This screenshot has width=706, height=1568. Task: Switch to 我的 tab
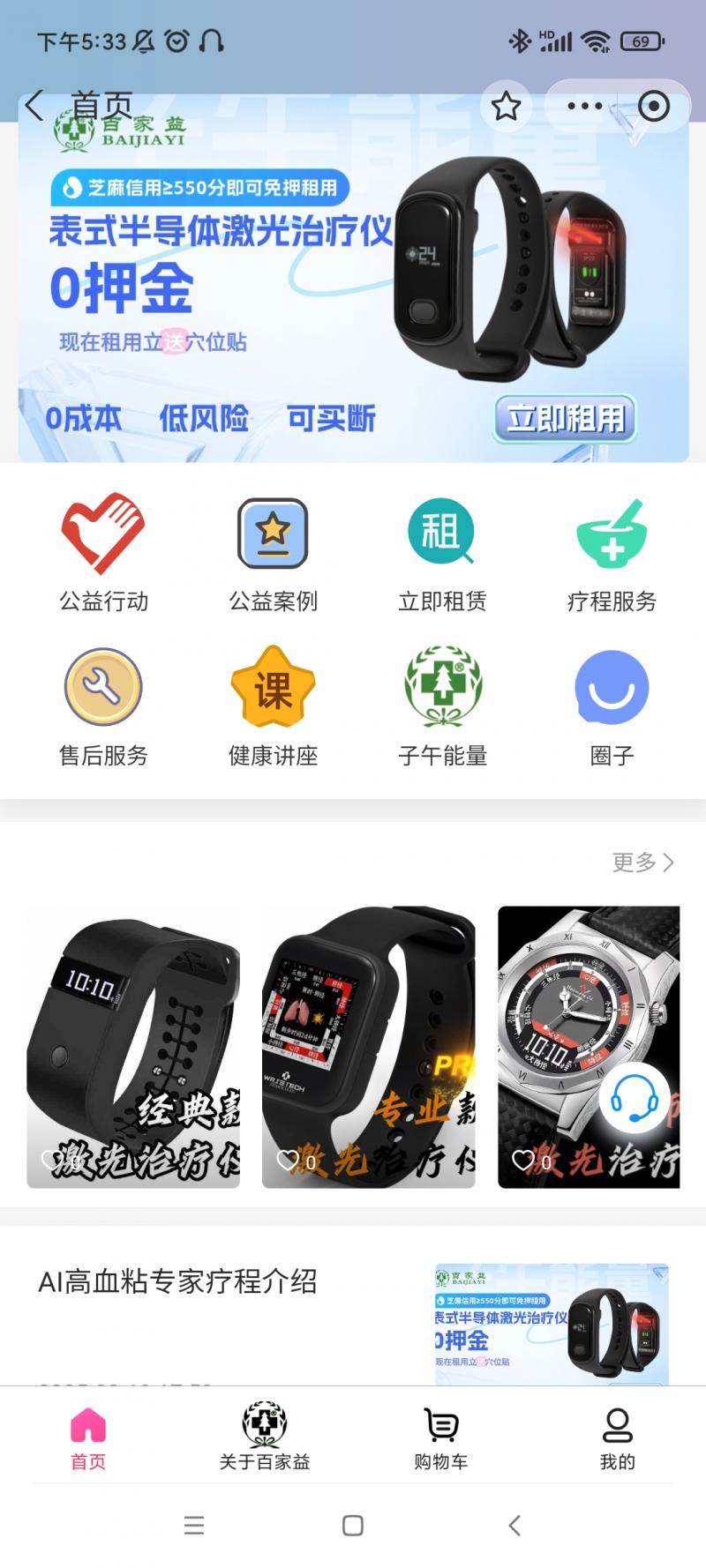point(617,1436)
